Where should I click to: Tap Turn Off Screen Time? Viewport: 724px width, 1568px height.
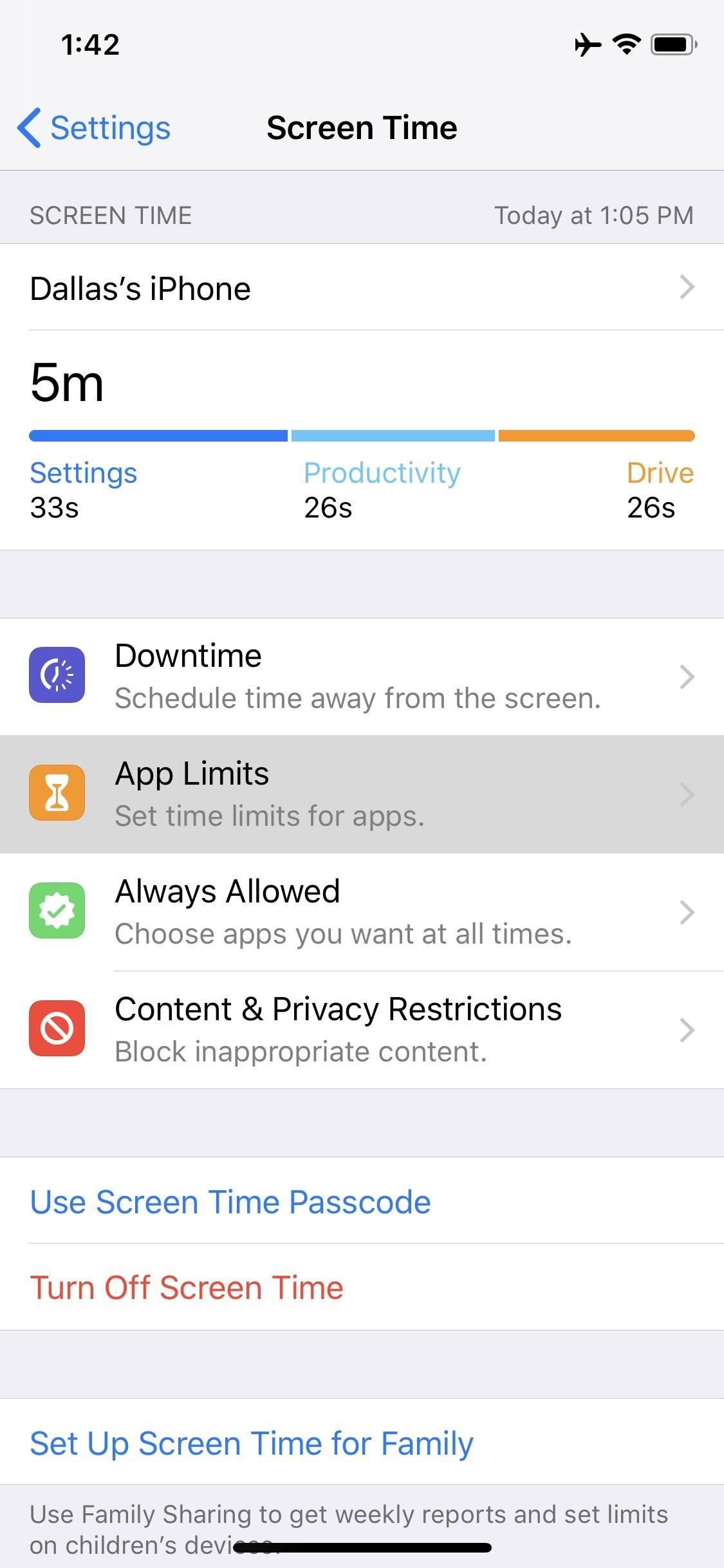pyautogui.click(x=187, y=1287)
